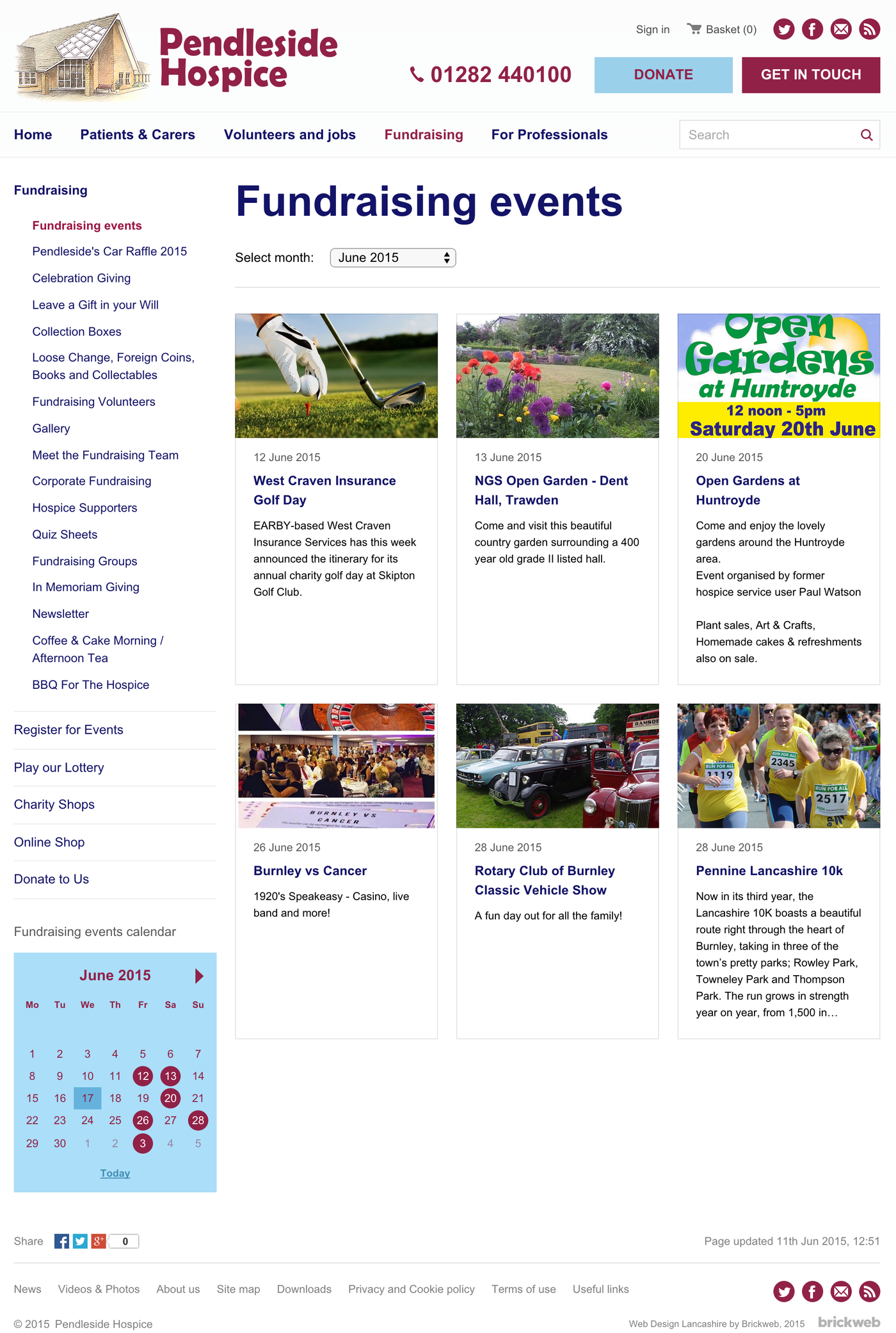This screenshot has height=1333, width=896.
Task: Open the Burnley vs Cancer event
Action: tap(310, 871)
